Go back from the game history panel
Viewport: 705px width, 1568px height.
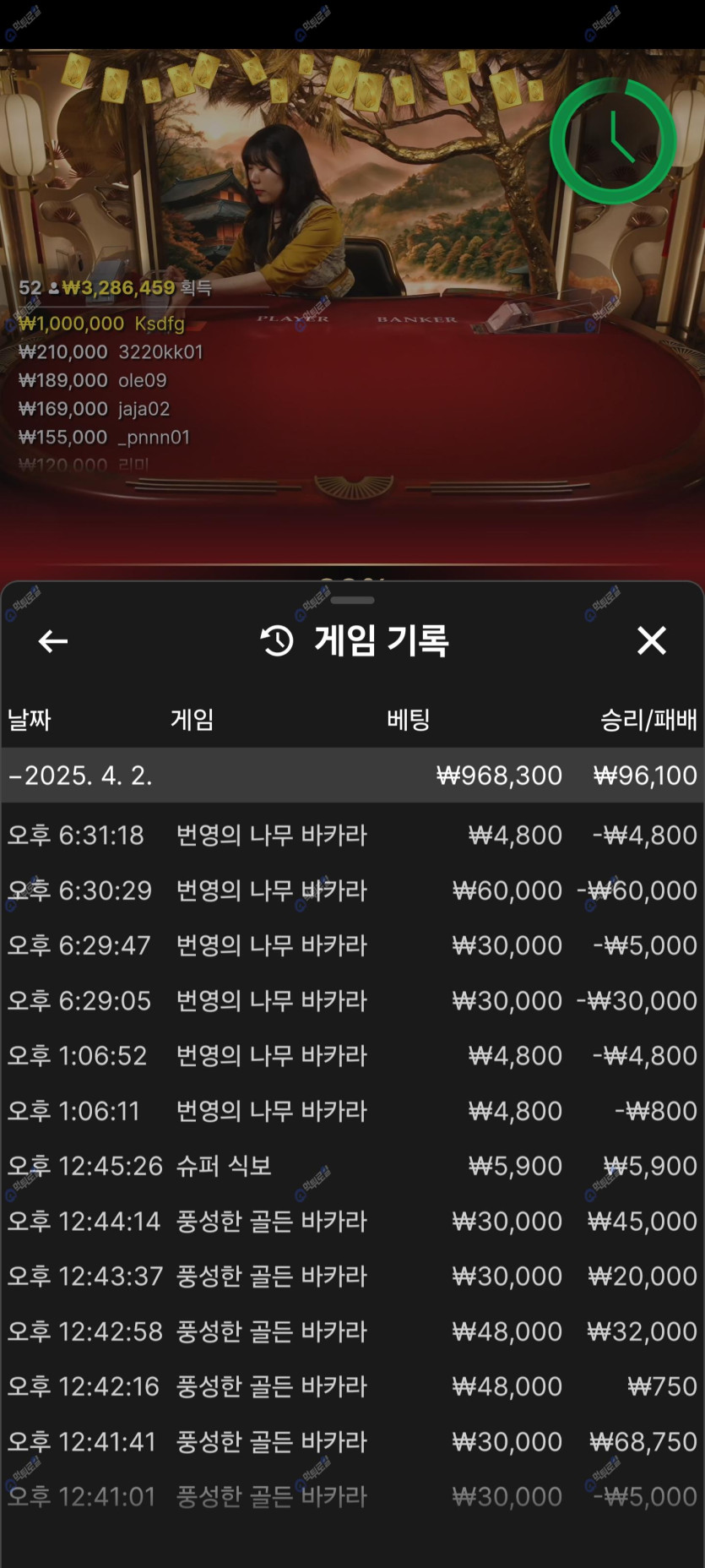53,641
